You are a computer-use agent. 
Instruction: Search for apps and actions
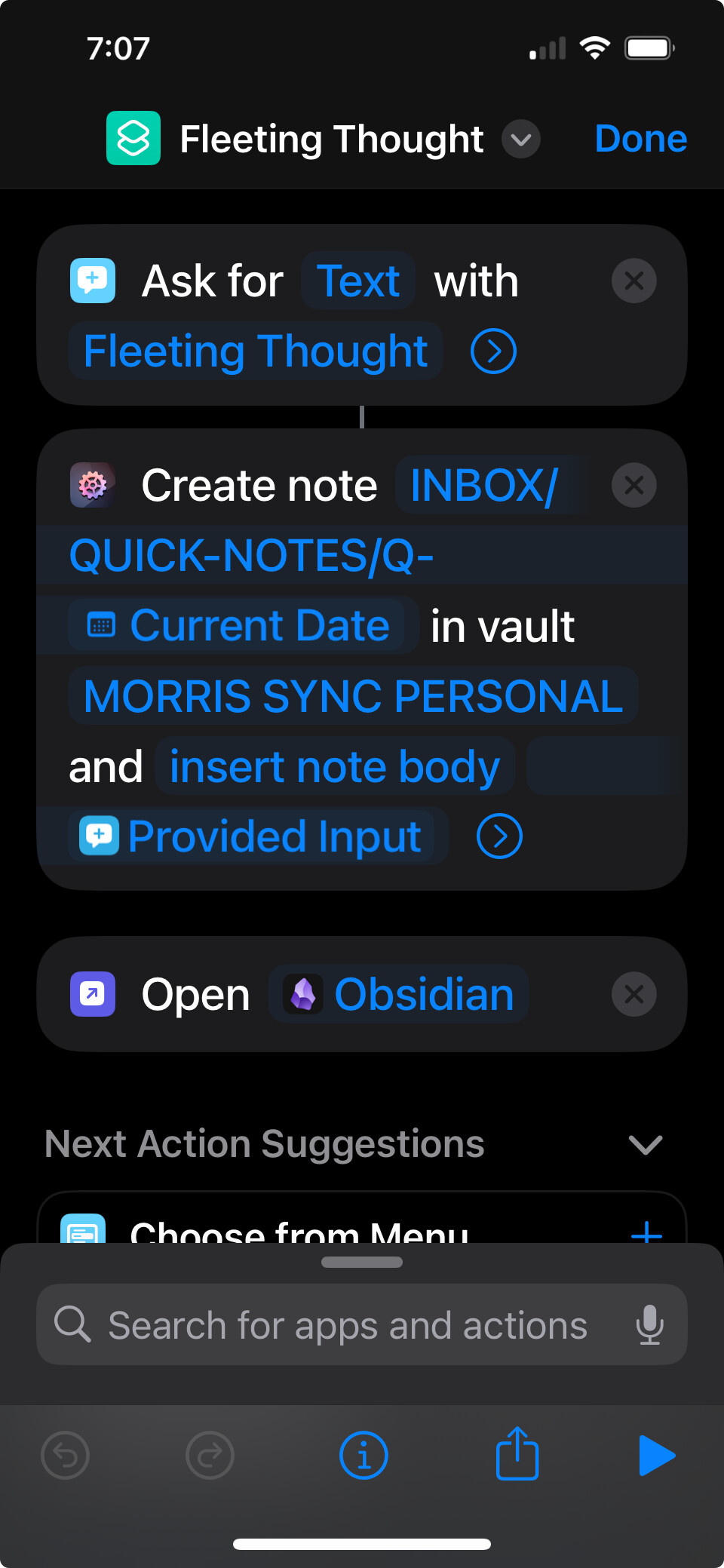tap(347, 1325)
